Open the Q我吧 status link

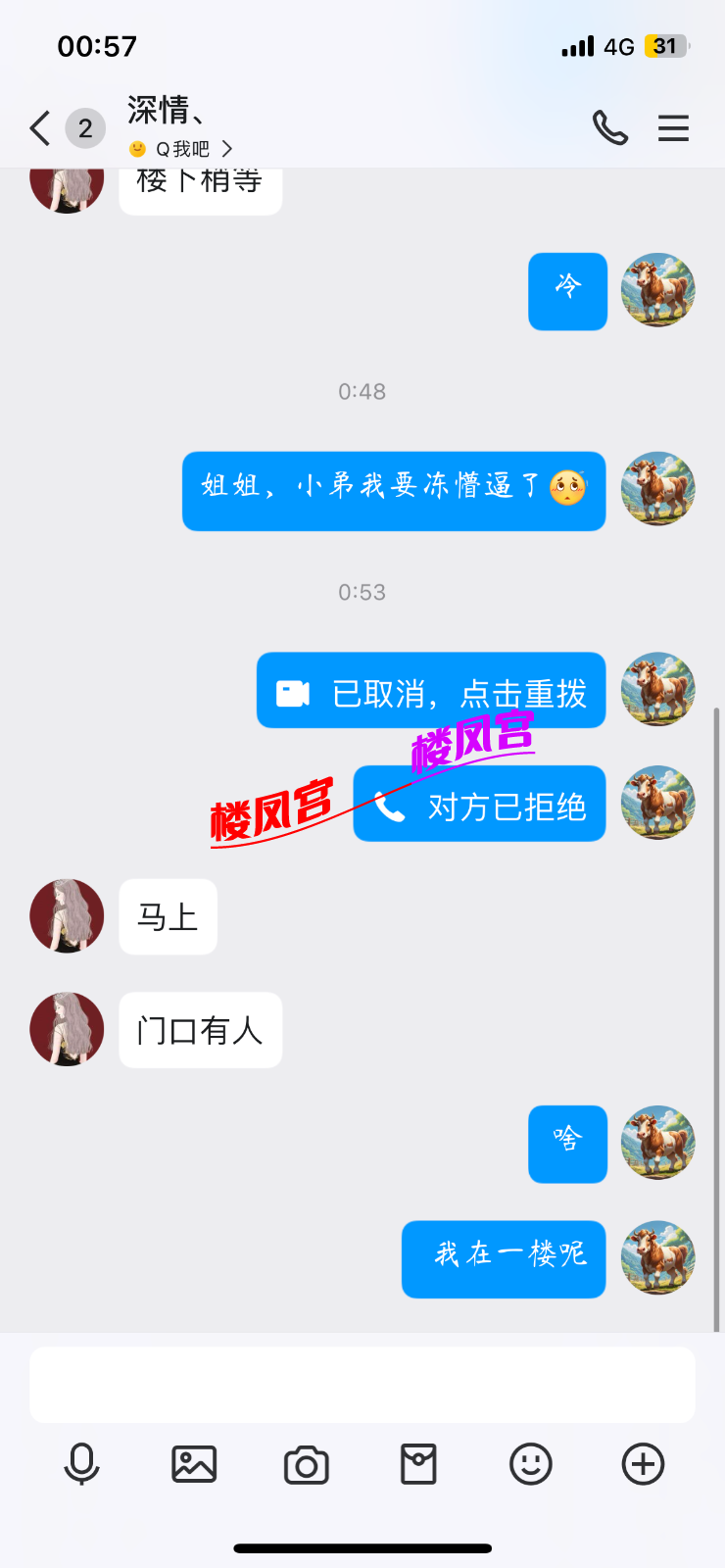tap(182, 149)
